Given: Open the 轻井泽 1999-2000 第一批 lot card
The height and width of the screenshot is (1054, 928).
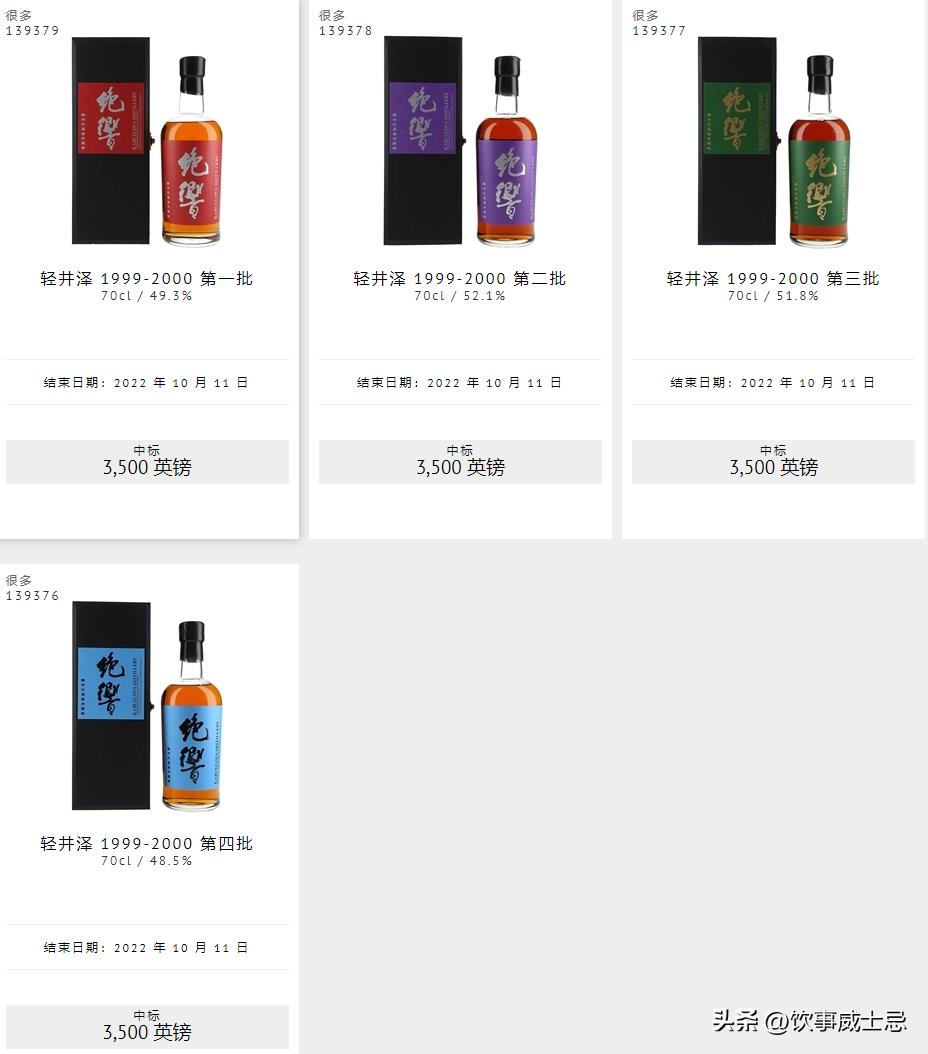Looking at the screenshot, I should point(147,279).
